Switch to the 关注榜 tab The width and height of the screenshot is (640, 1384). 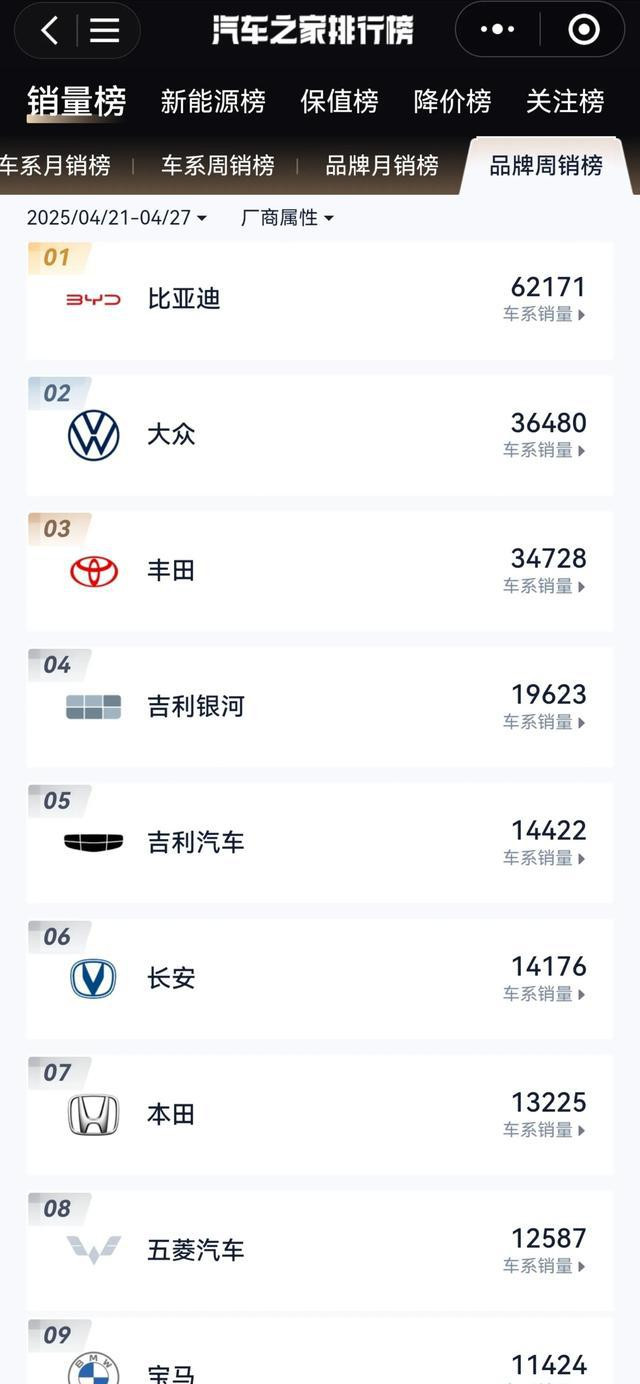565,101
